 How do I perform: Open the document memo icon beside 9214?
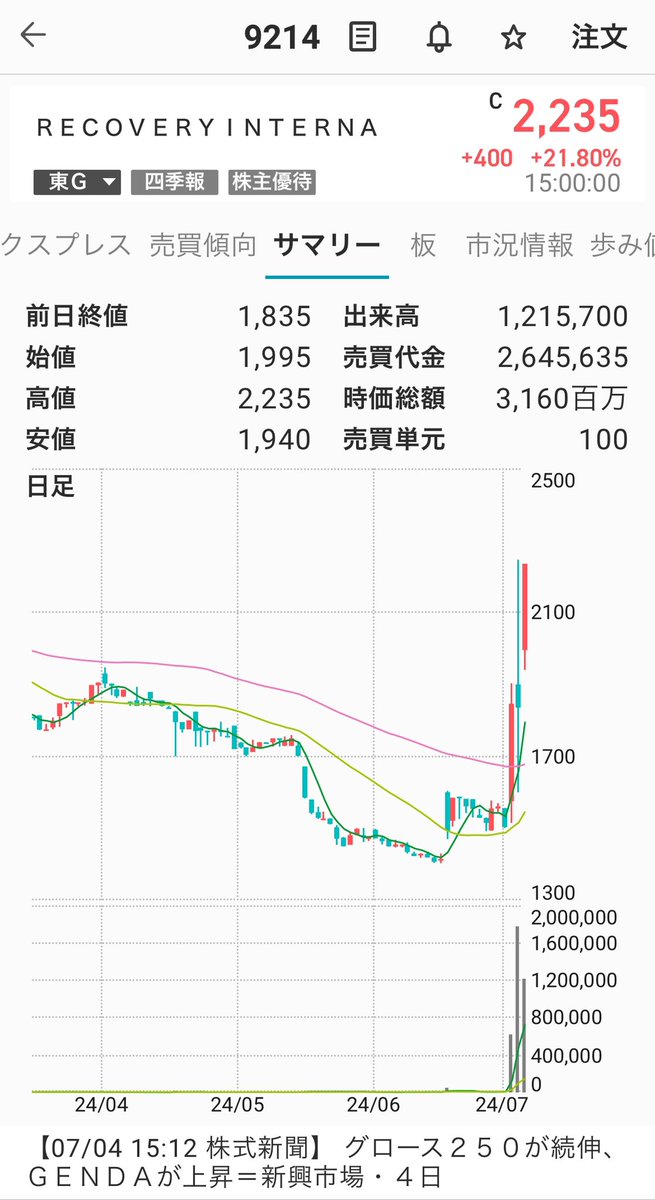tap(363, 38)
